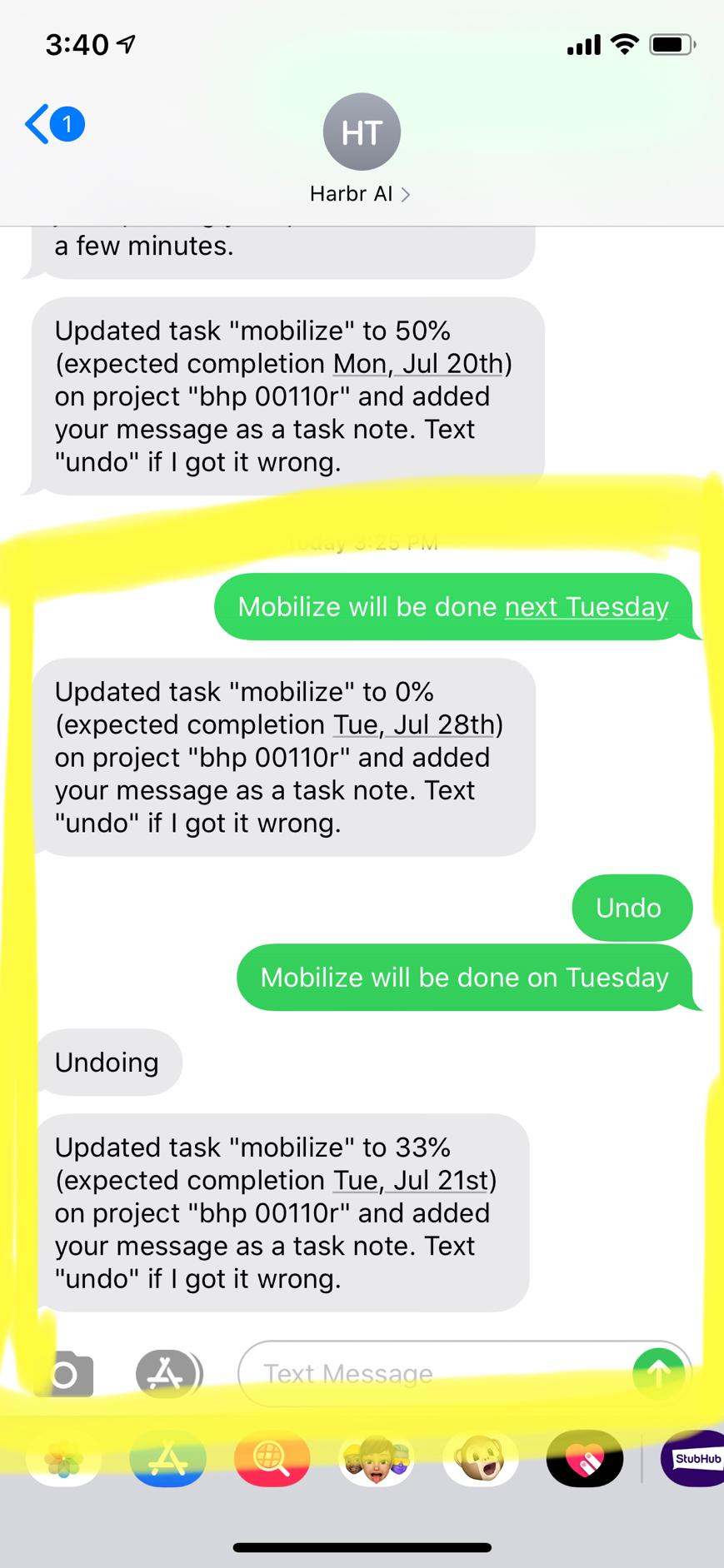Open the images search iMessage app
724x1568 pixels.
(x=272, y=1460)
